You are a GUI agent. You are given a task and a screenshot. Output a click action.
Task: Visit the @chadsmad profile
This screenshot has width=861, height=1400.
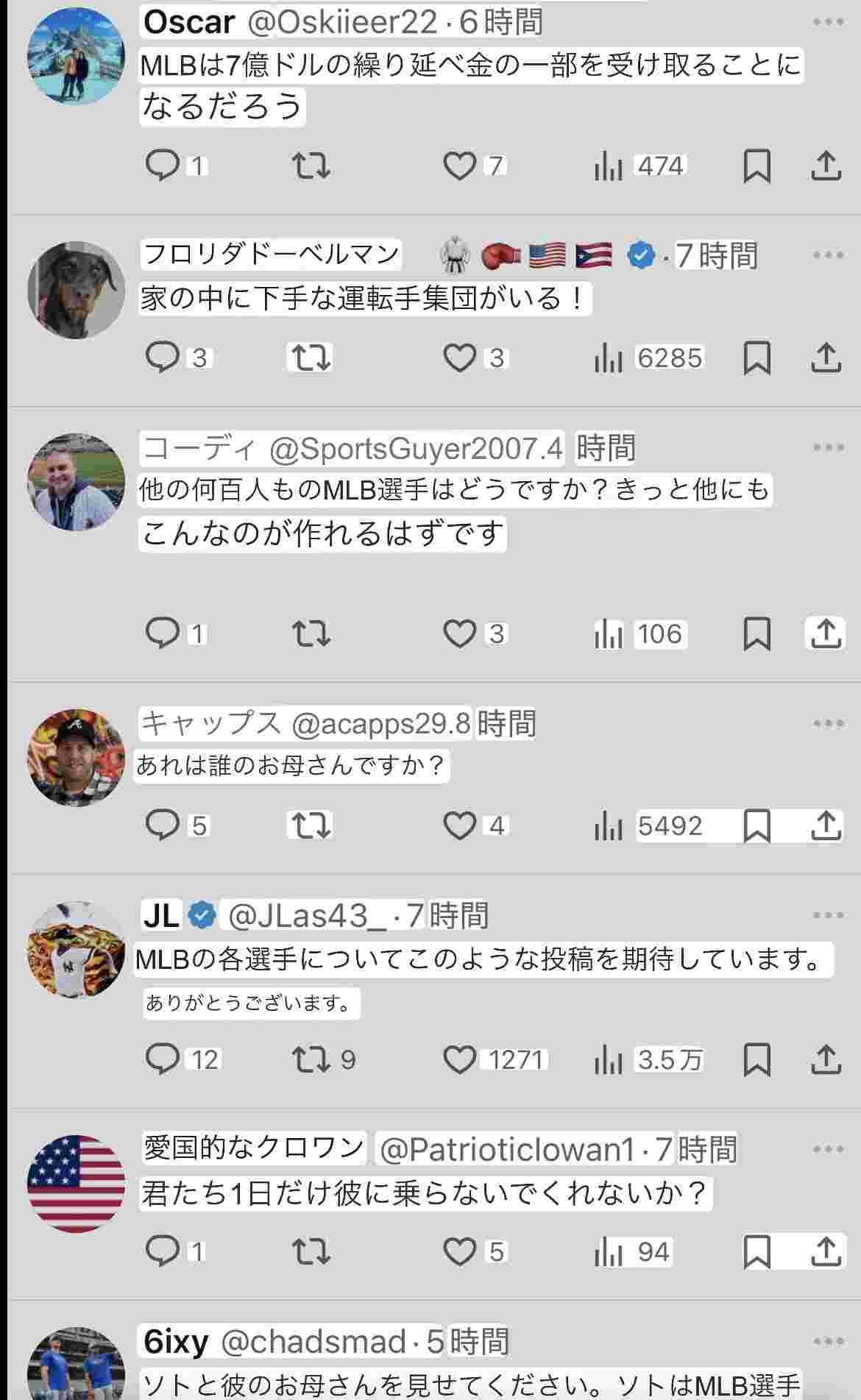[x=313, y=1343]
